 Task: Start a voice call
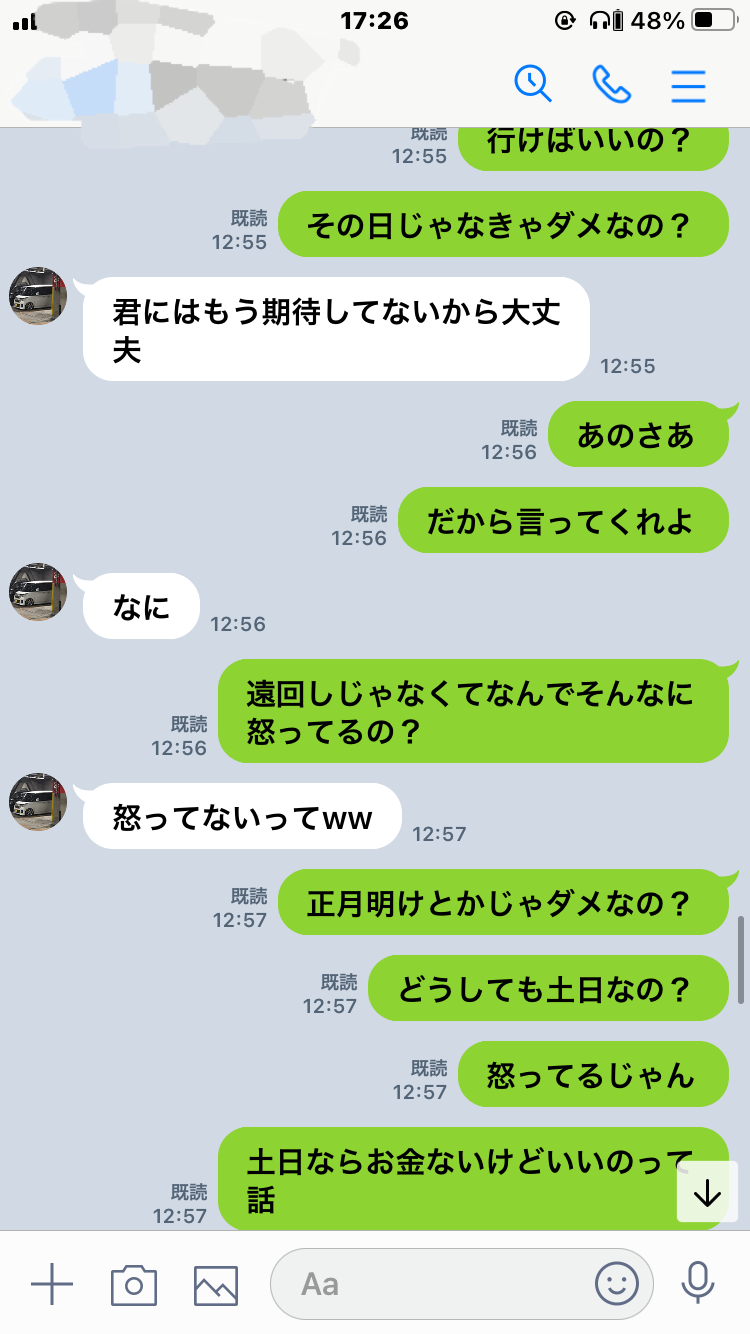611,85
